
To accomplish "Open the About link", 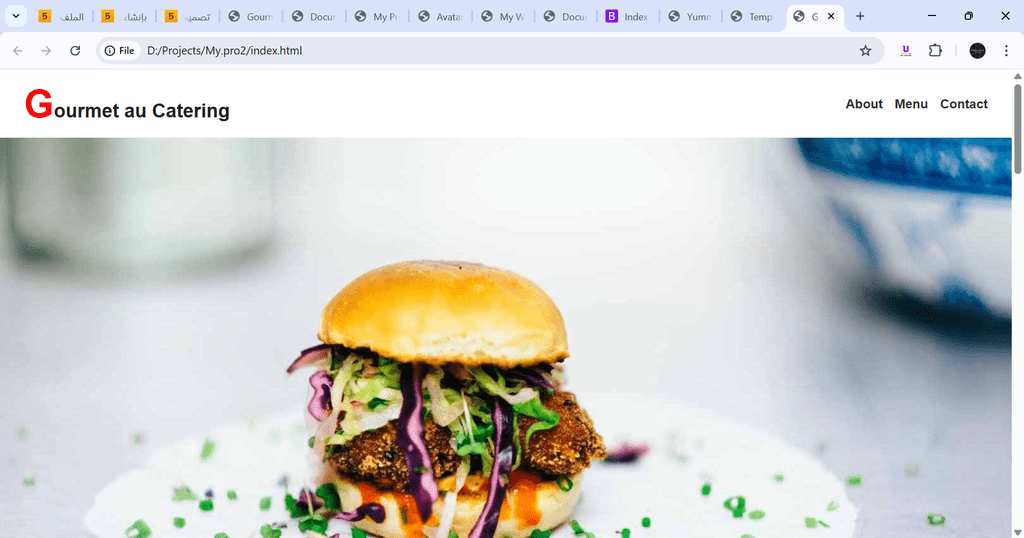I will (x=863, y=104).
